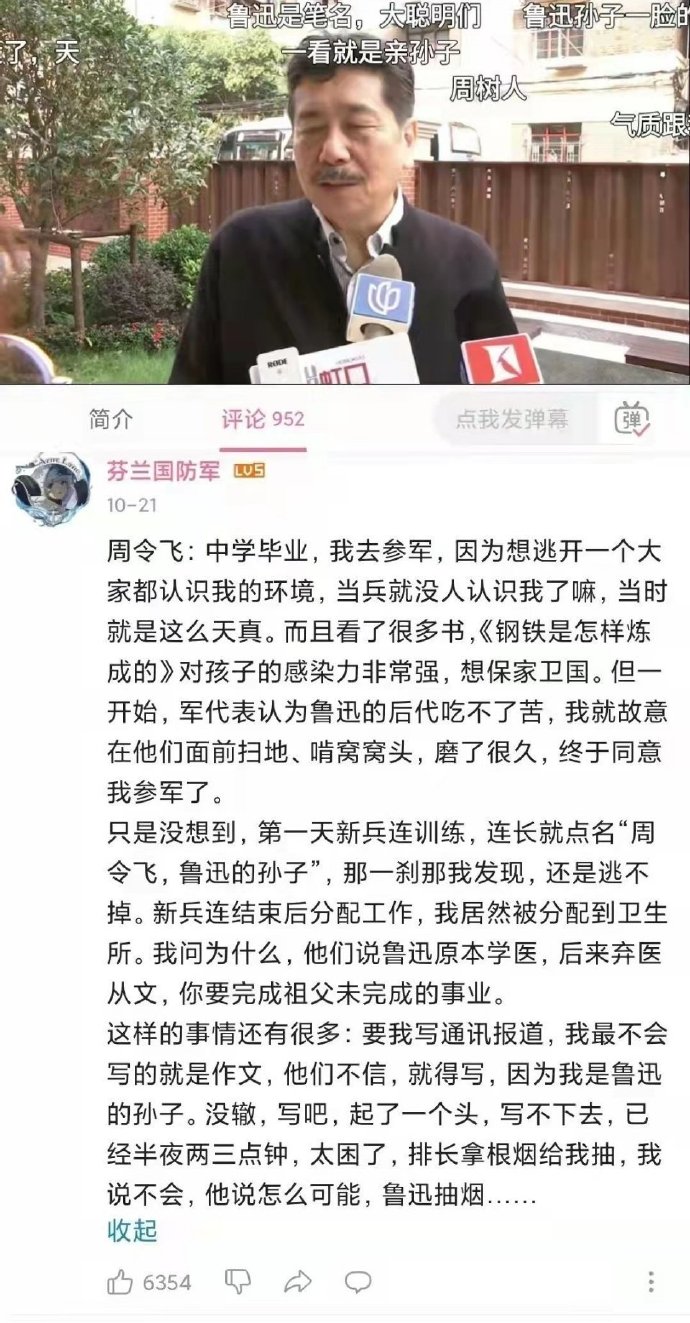Dislike the comment by 芬兰国防军
The image size is (690, 1323).
click(x=238, y=1282)
